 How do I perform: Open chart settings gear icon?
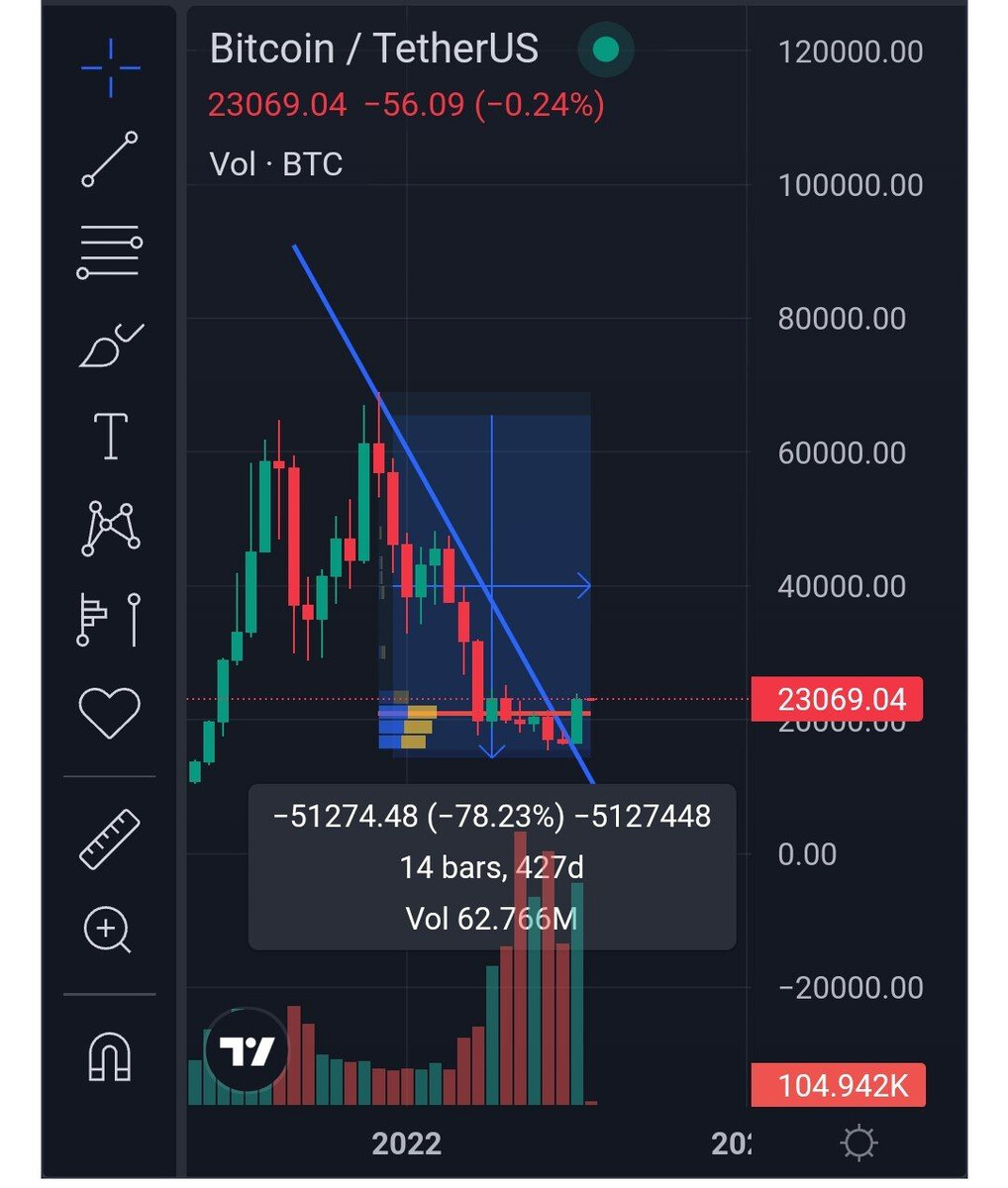(x=857, y=1143)
